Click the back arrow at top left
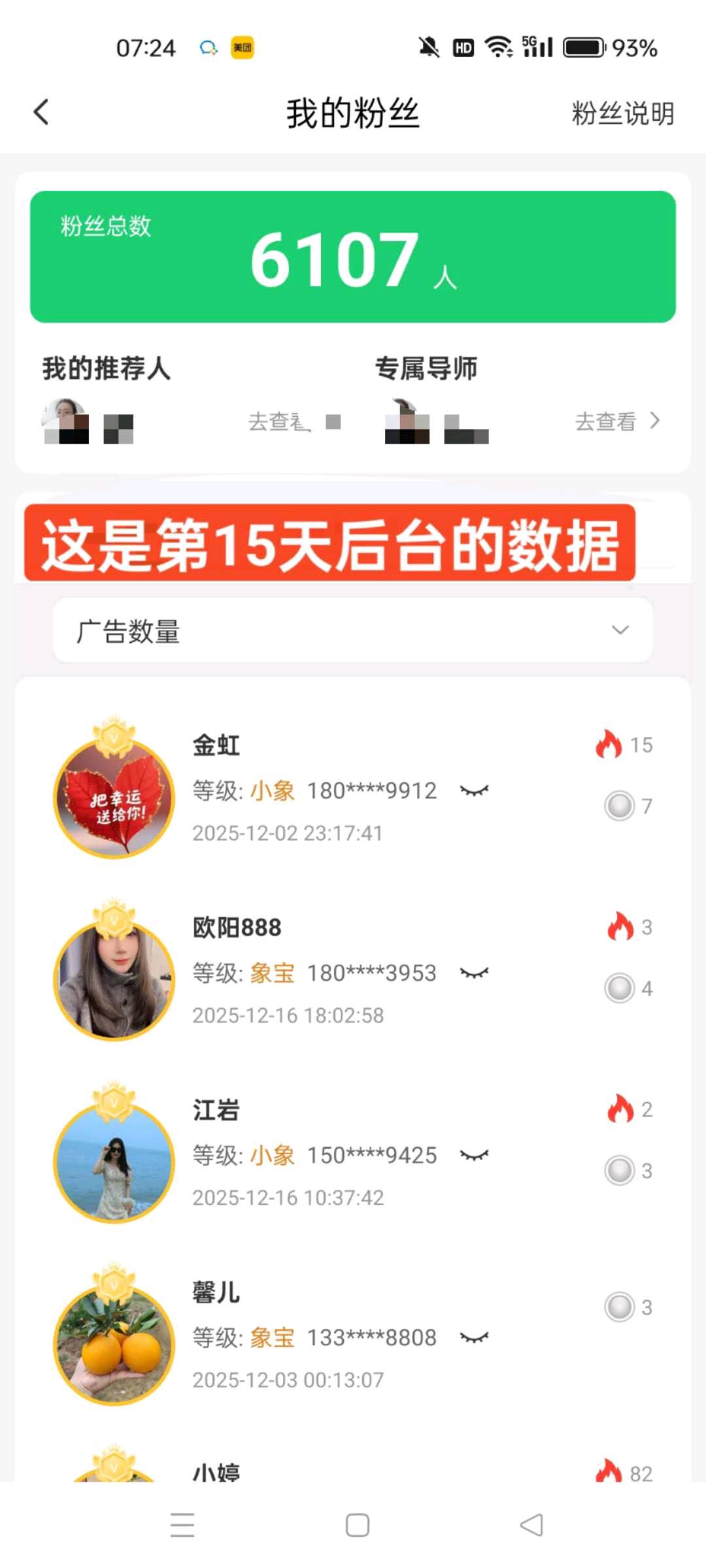The height and width of the screenshot is (1568, 706). (41, 111)
